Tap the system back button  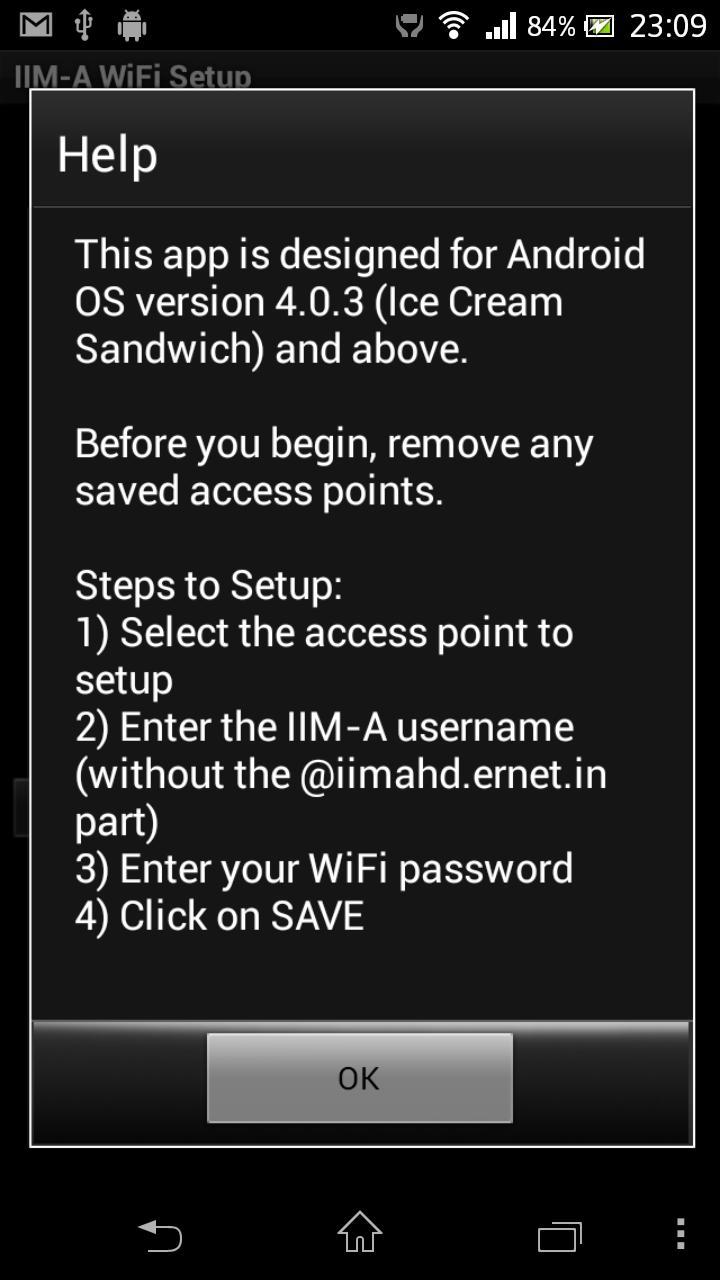pos(160,1236)
